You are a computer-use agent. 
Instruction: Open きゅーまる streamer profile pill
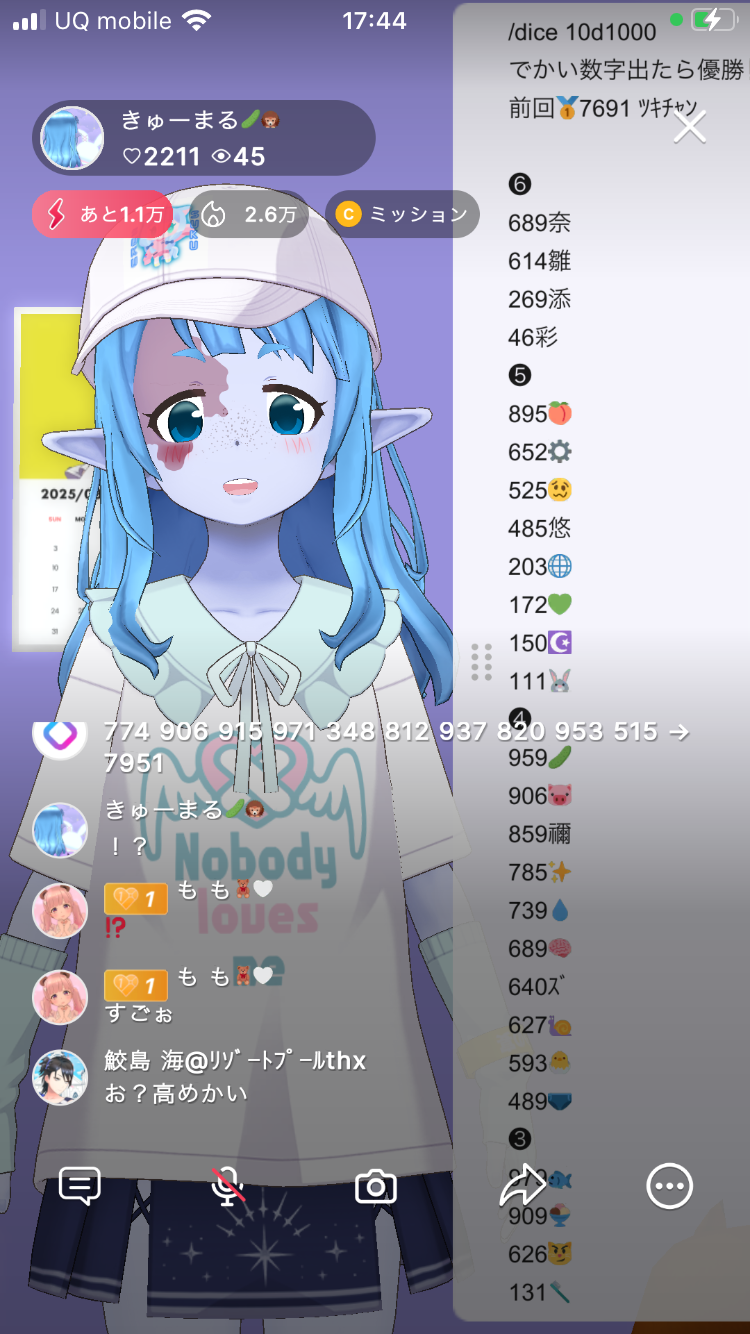[204, 138]
